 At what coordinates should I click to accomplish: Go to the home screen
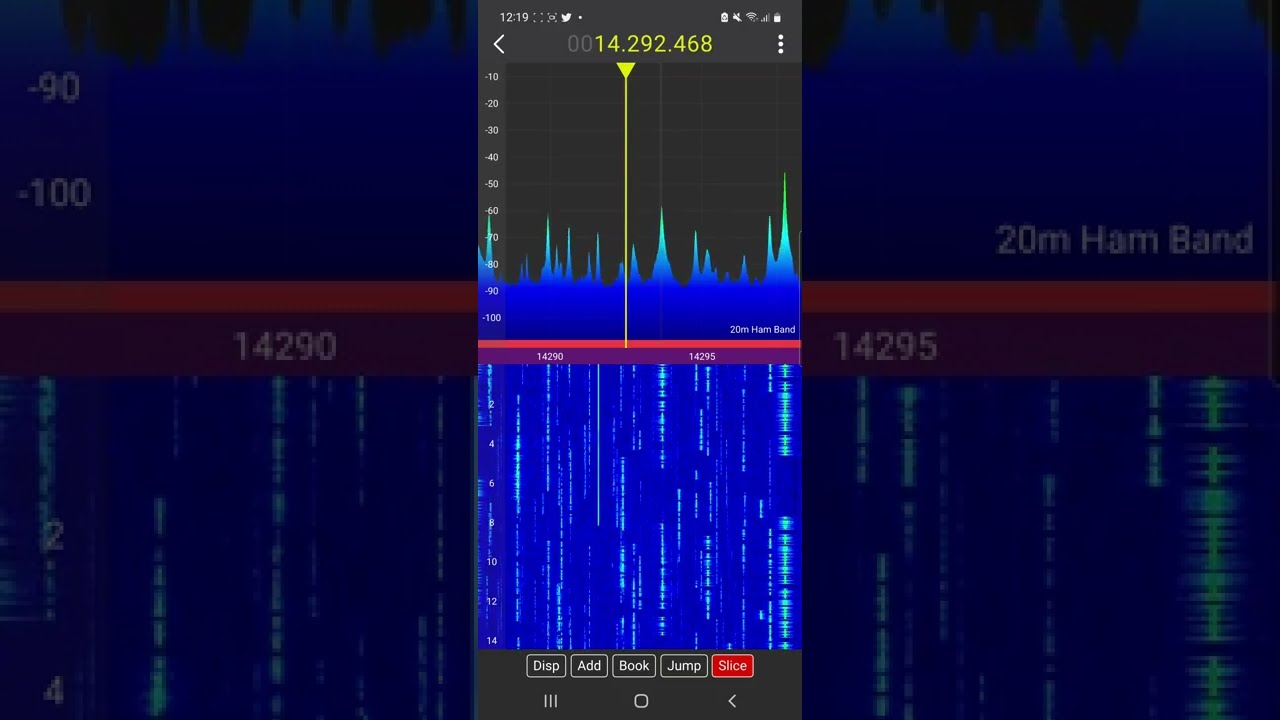click(x=641, y=701)
